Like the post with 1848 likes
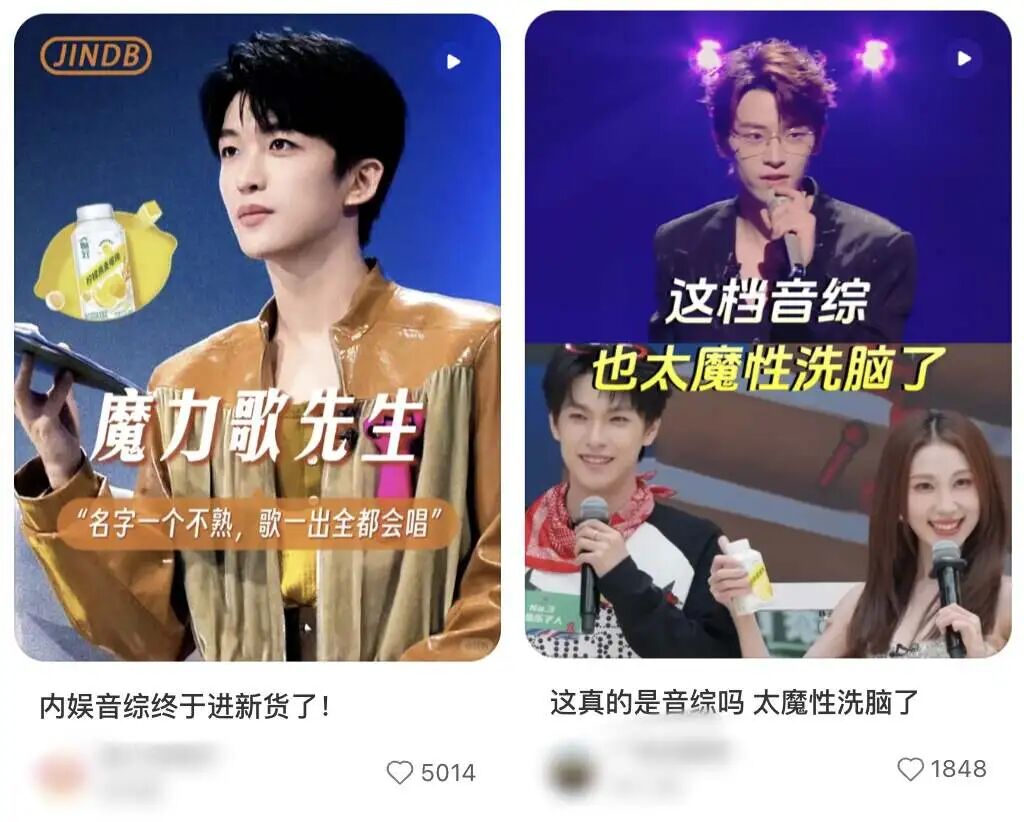Viewport: 1024px width, 822px height. coord(910,769)
